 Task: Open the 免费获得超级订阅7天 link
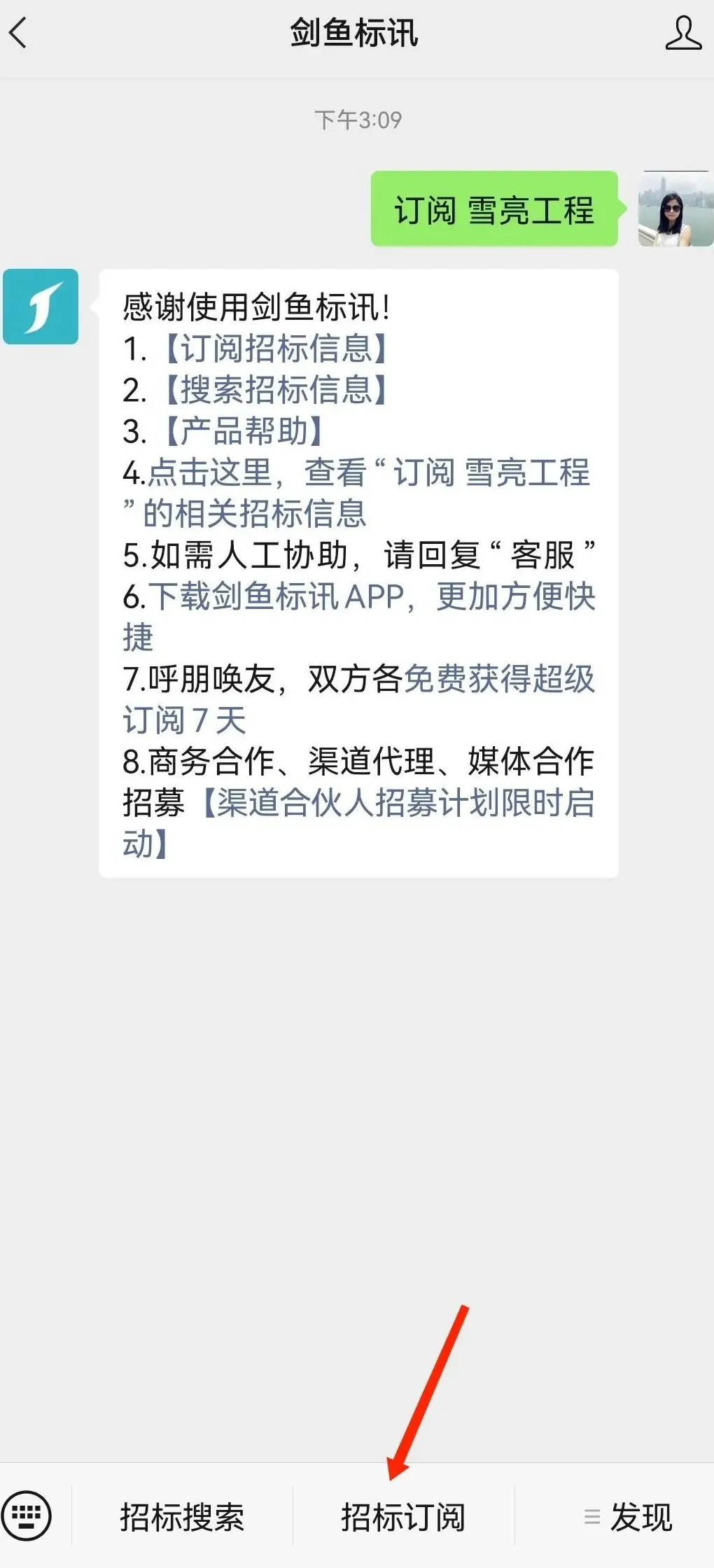click(x=498, y=679)
